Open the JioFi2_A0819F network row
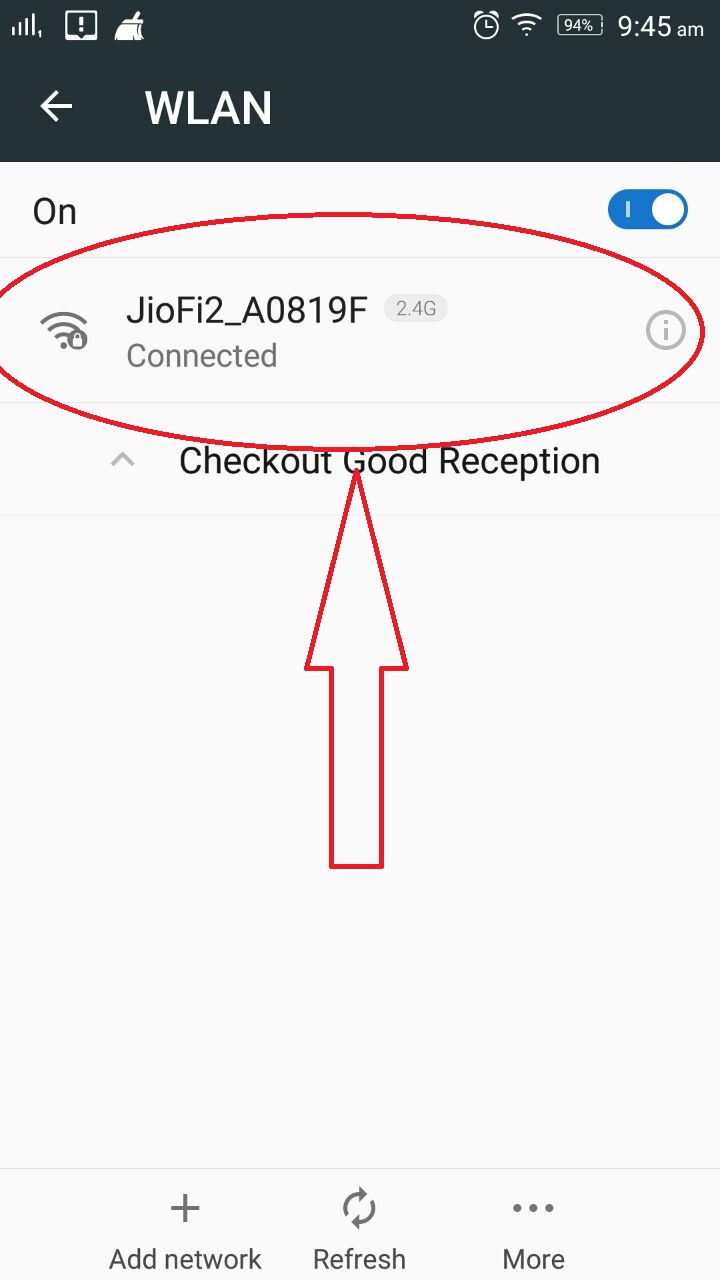 point(360,330)
